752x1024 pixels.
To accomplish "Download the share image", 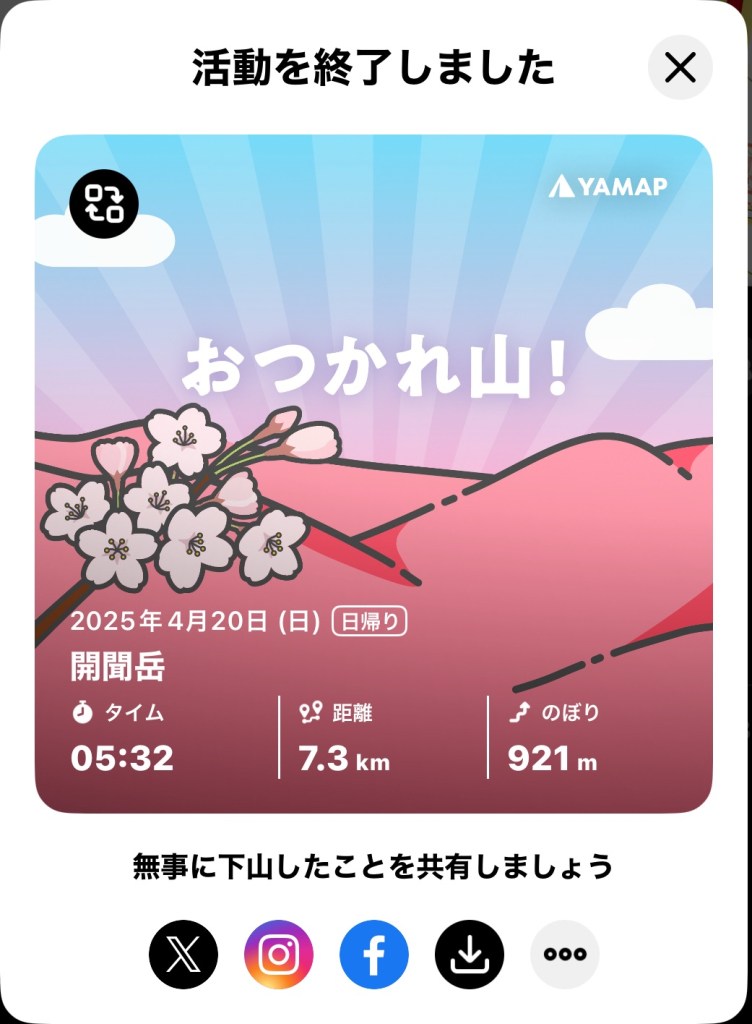I will (469, 954).
